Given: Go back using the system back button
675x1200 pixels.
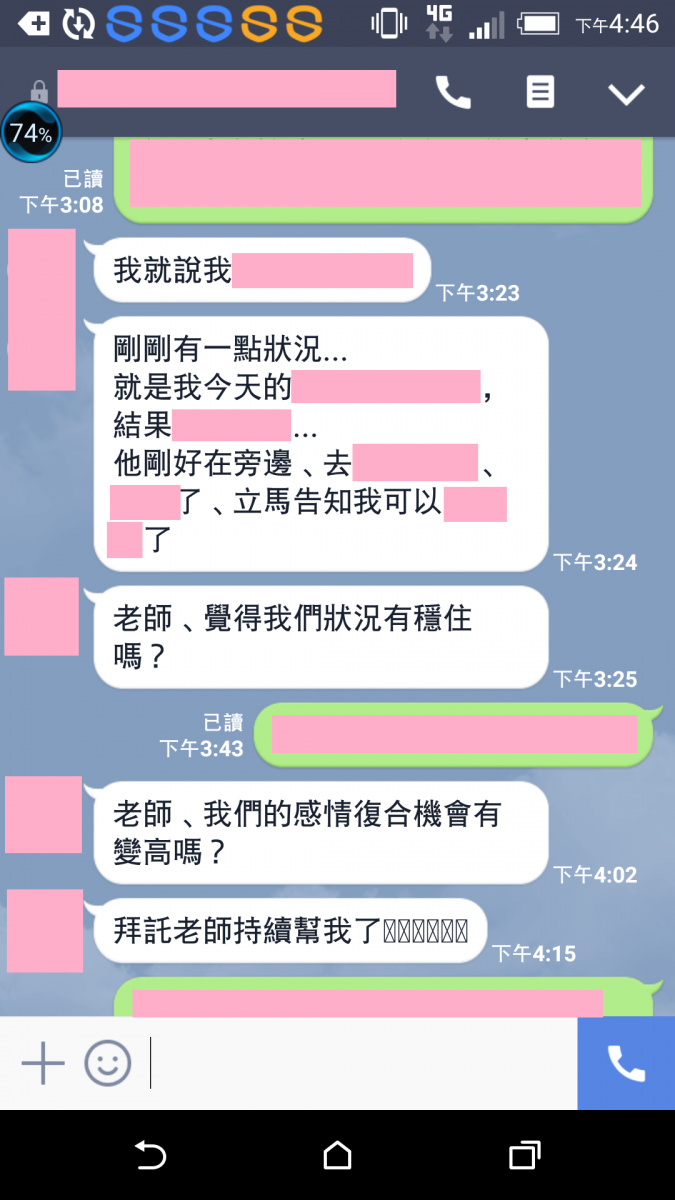Looking at the screenshot, I should (x=150, y=1155).
